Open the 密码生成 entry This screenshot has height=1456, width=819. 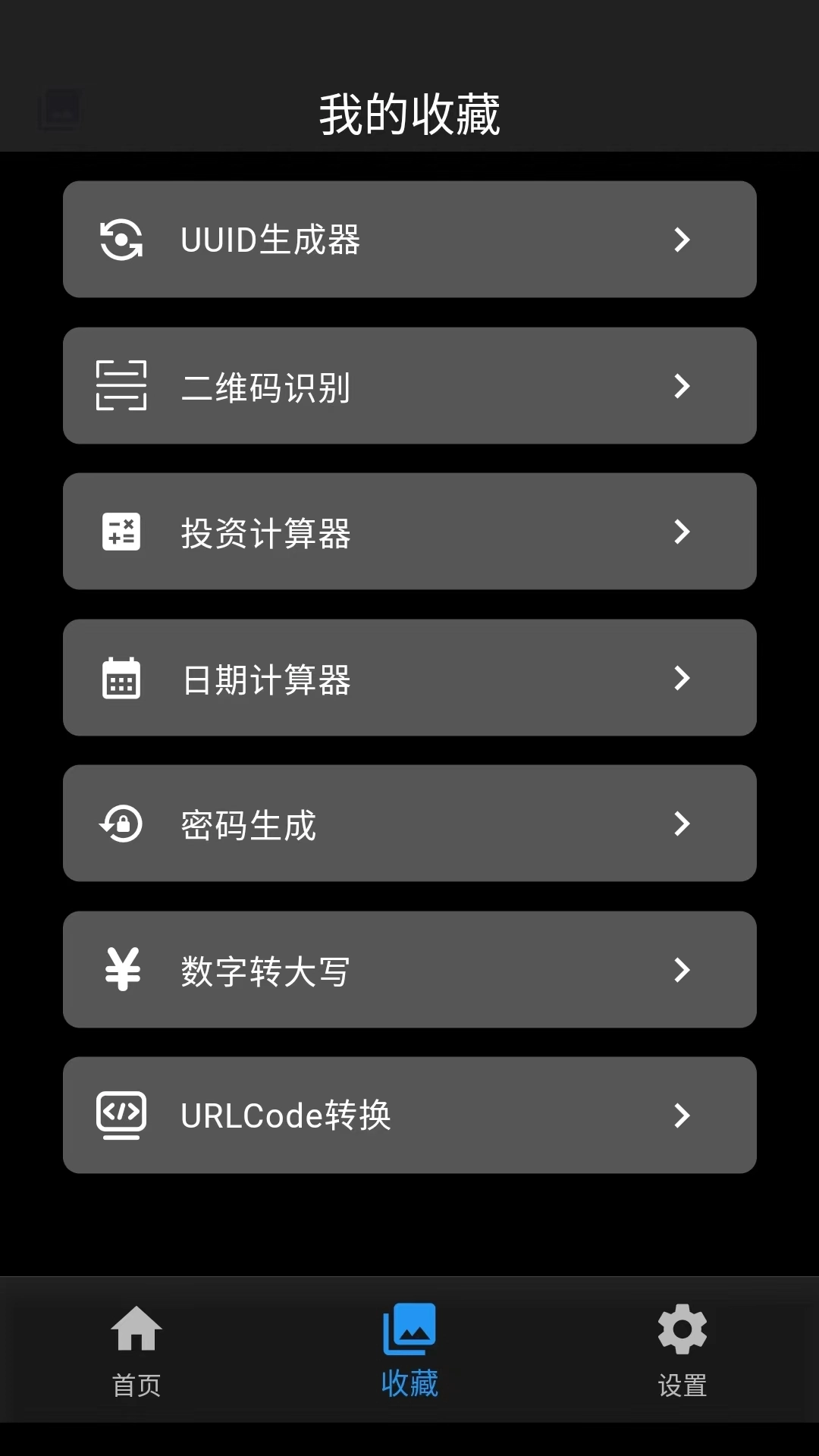(409, 824)
